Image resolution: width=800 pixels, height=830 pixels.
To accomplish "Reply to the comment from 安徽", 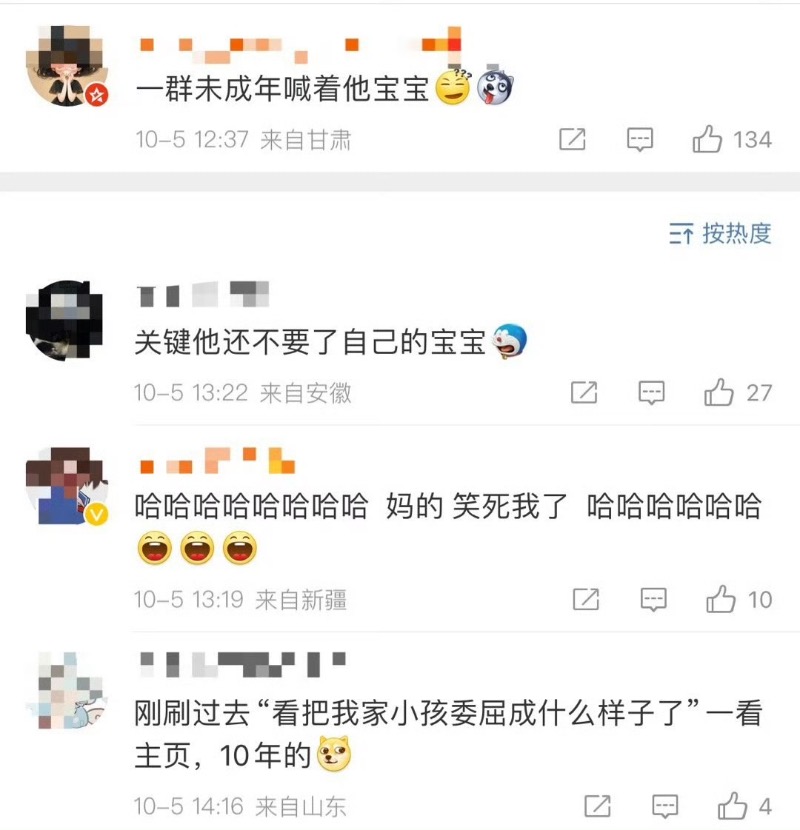I will (652, 393).
